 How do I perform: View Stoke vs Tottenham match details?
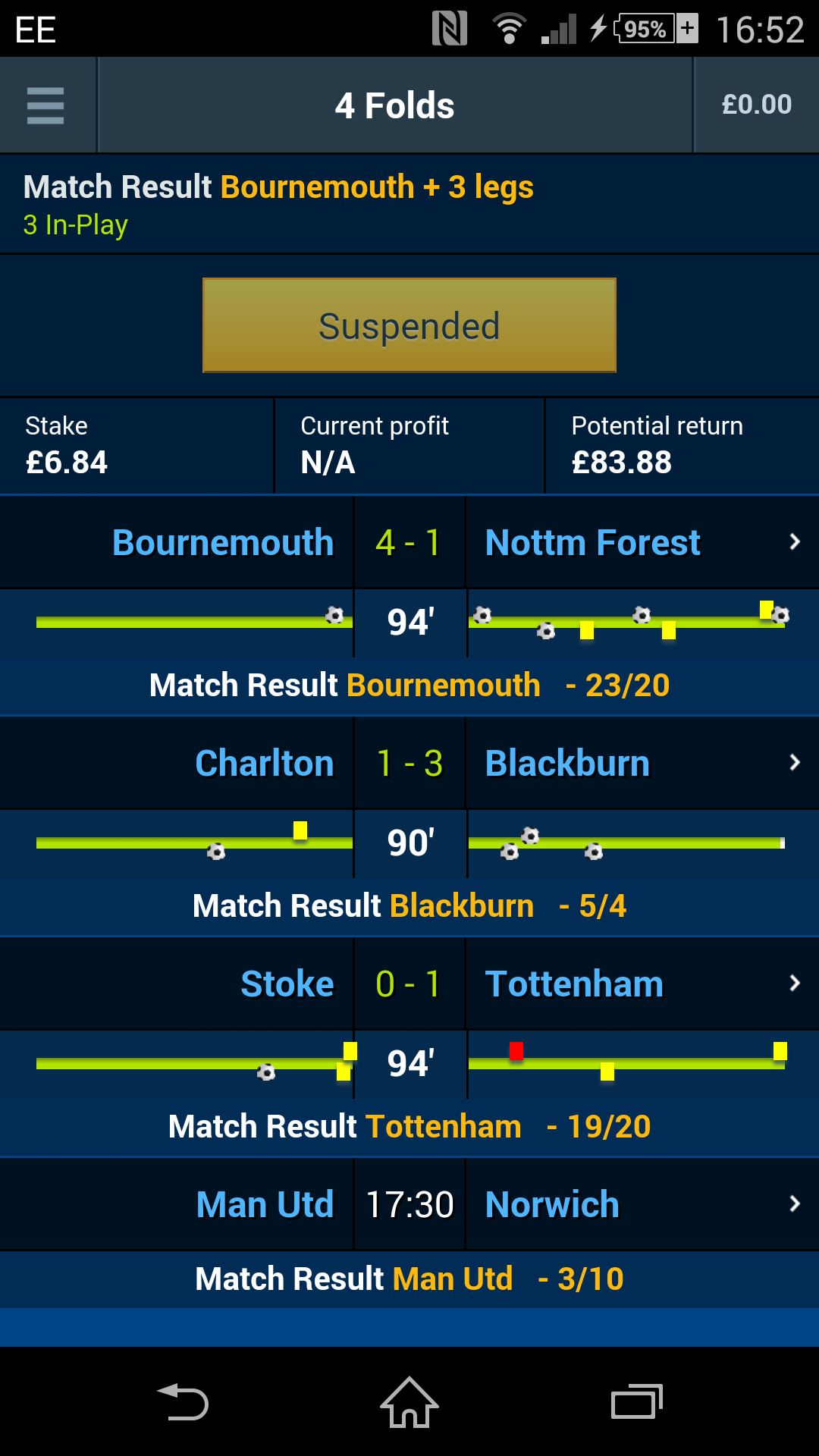click(409, 984)
